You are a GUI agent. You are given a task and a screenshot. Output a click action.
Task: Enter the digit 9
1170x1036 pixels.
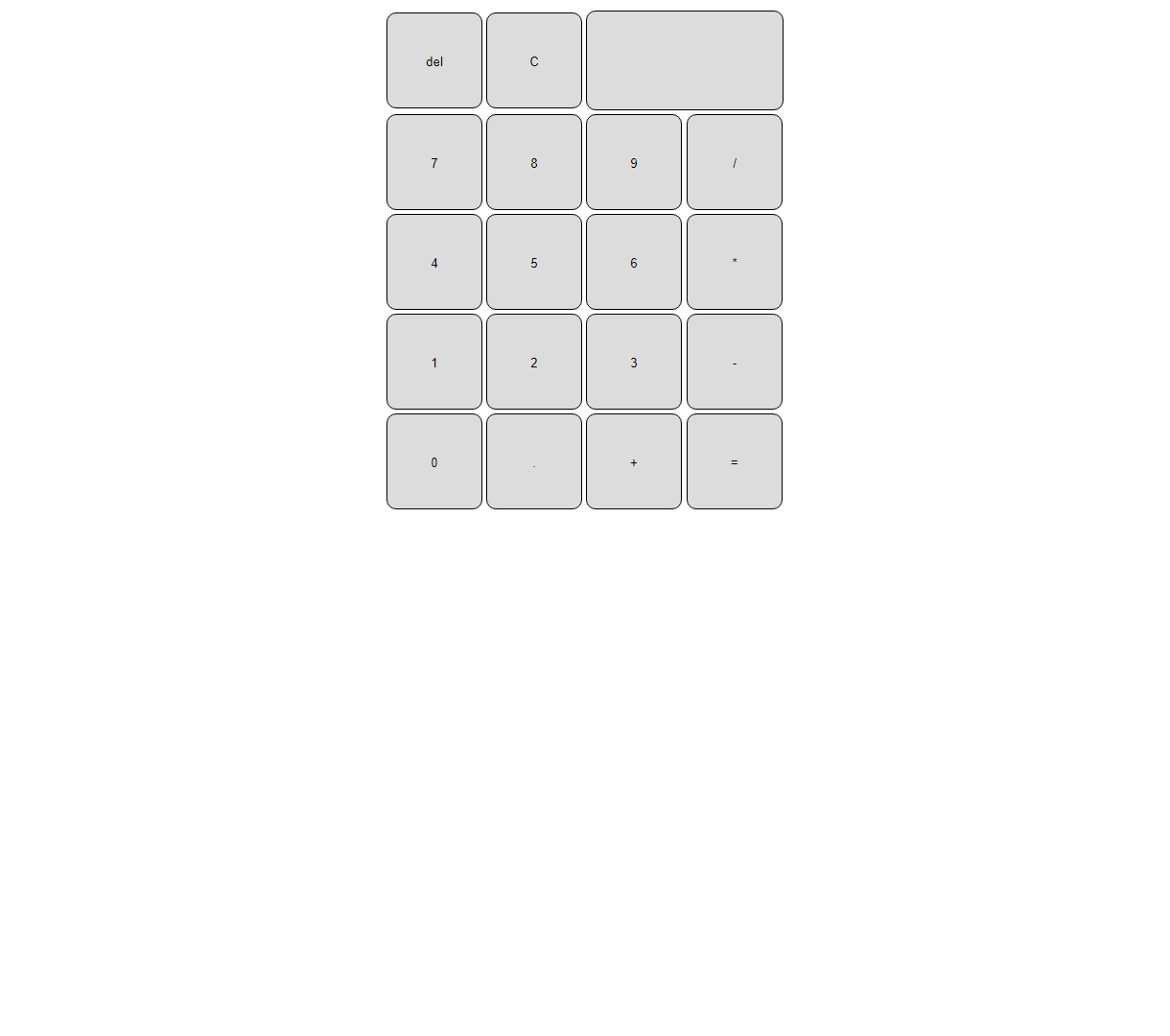[634, 163]
